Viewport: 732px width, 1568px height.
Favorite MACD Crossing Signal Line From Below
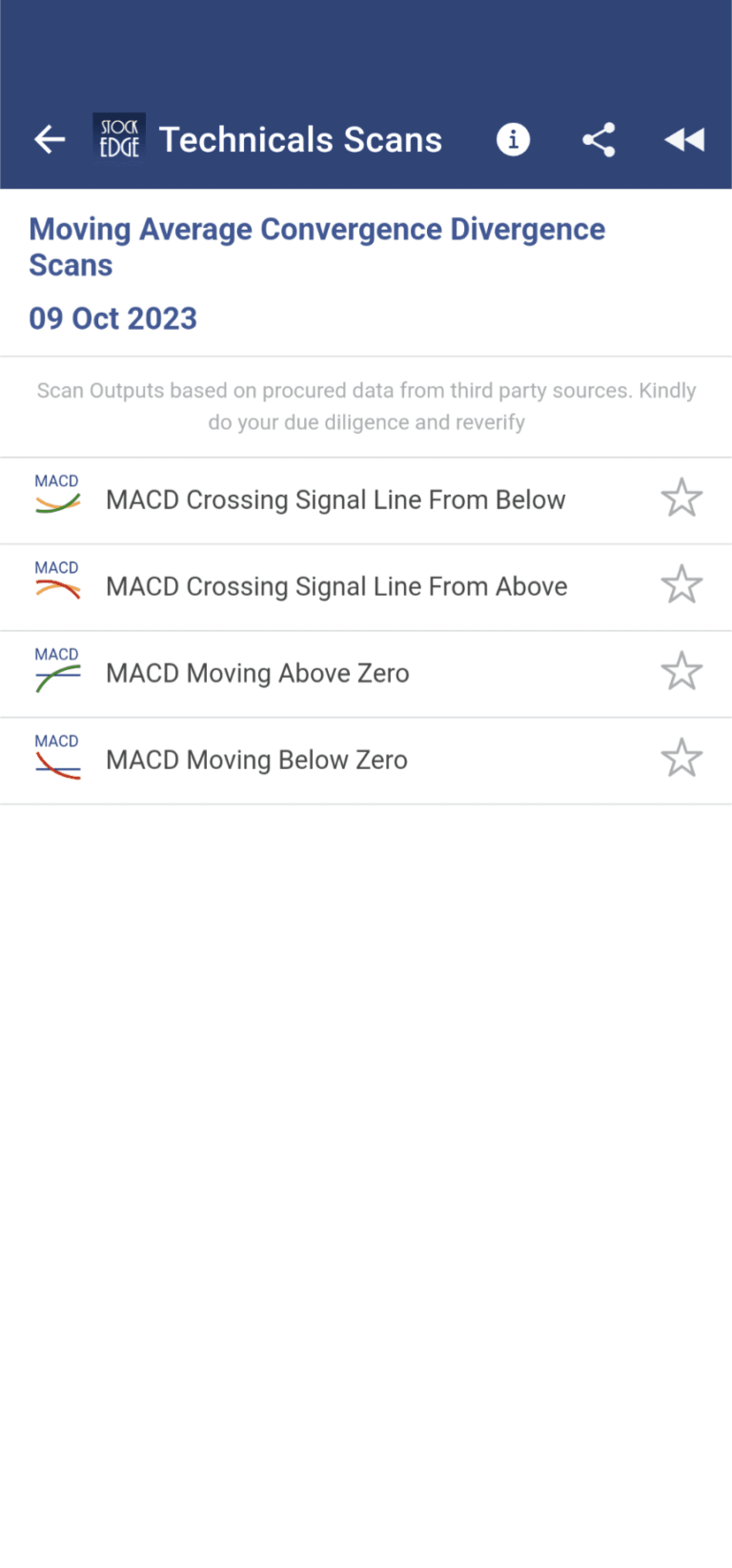click(x=681, y=499)
